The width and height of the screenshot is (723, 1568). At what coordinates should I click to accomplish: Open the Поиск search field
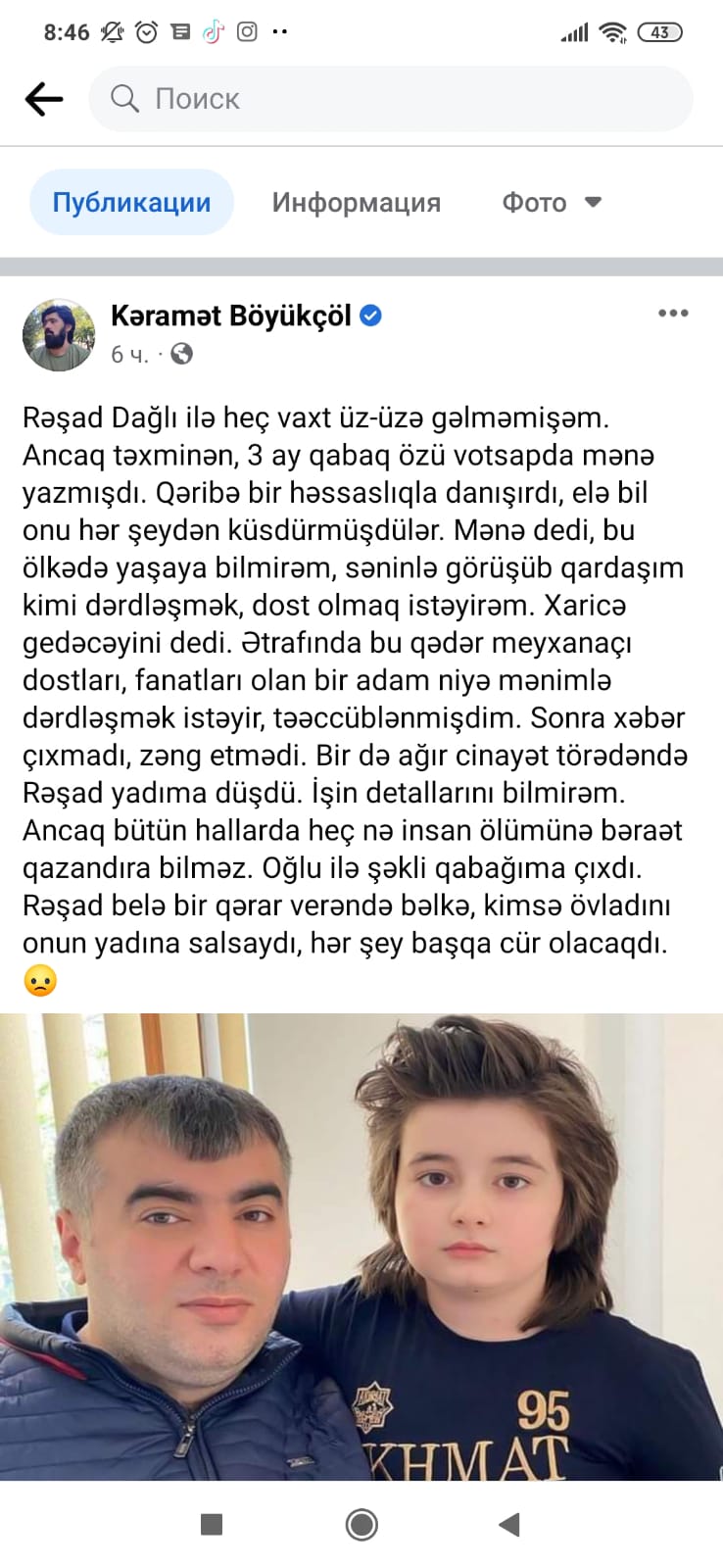coord(391,99)
